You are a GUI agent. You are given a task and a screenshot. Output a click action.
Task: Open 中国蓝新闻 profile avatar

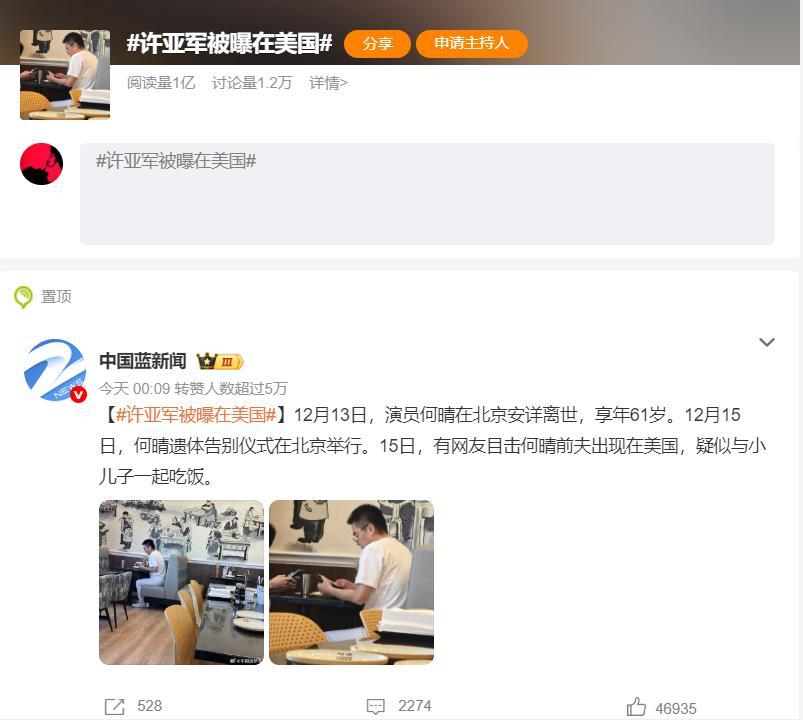54,370
